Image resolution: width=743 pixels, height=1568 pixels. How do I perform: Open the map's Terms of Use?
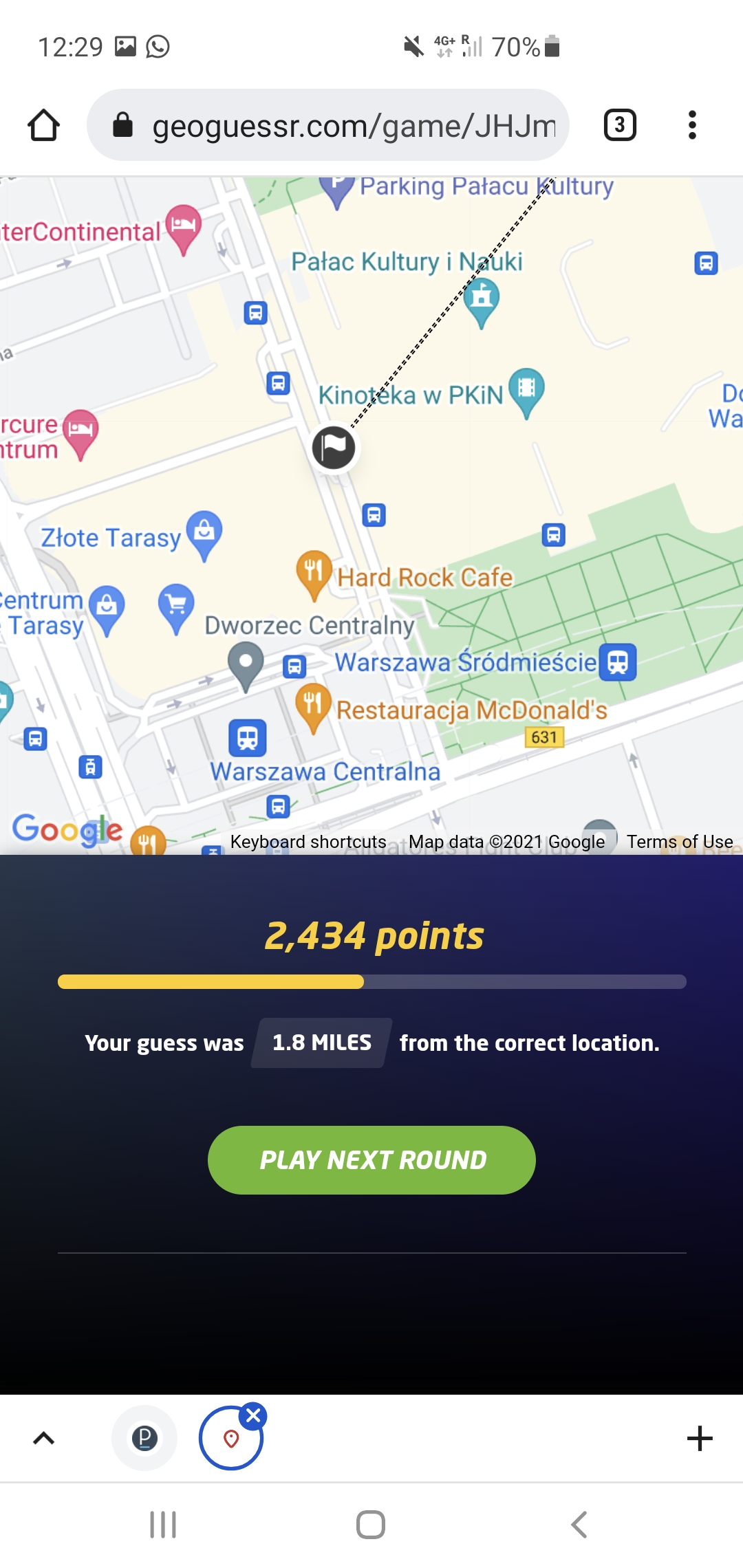(679, 842)
